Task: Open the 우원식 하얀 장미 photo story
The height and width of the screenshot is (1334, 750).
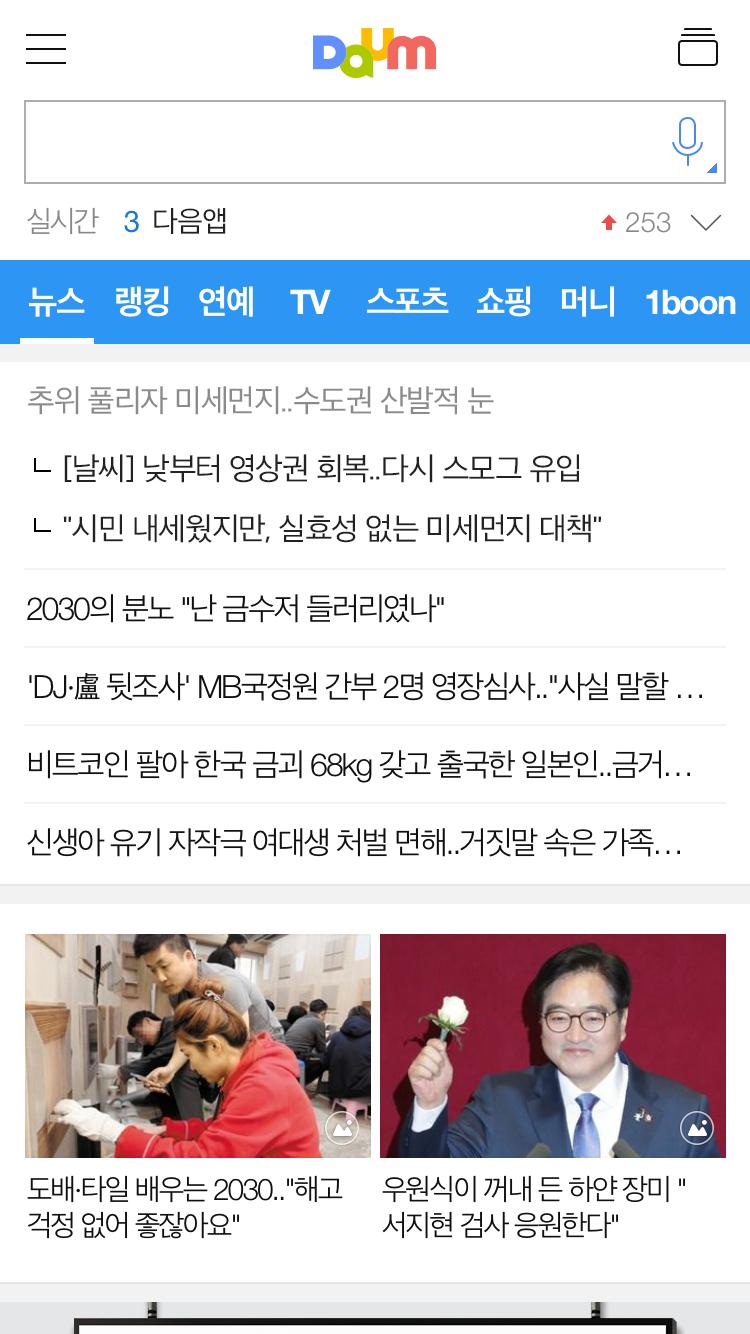Action: click(x=552, y=1085)
